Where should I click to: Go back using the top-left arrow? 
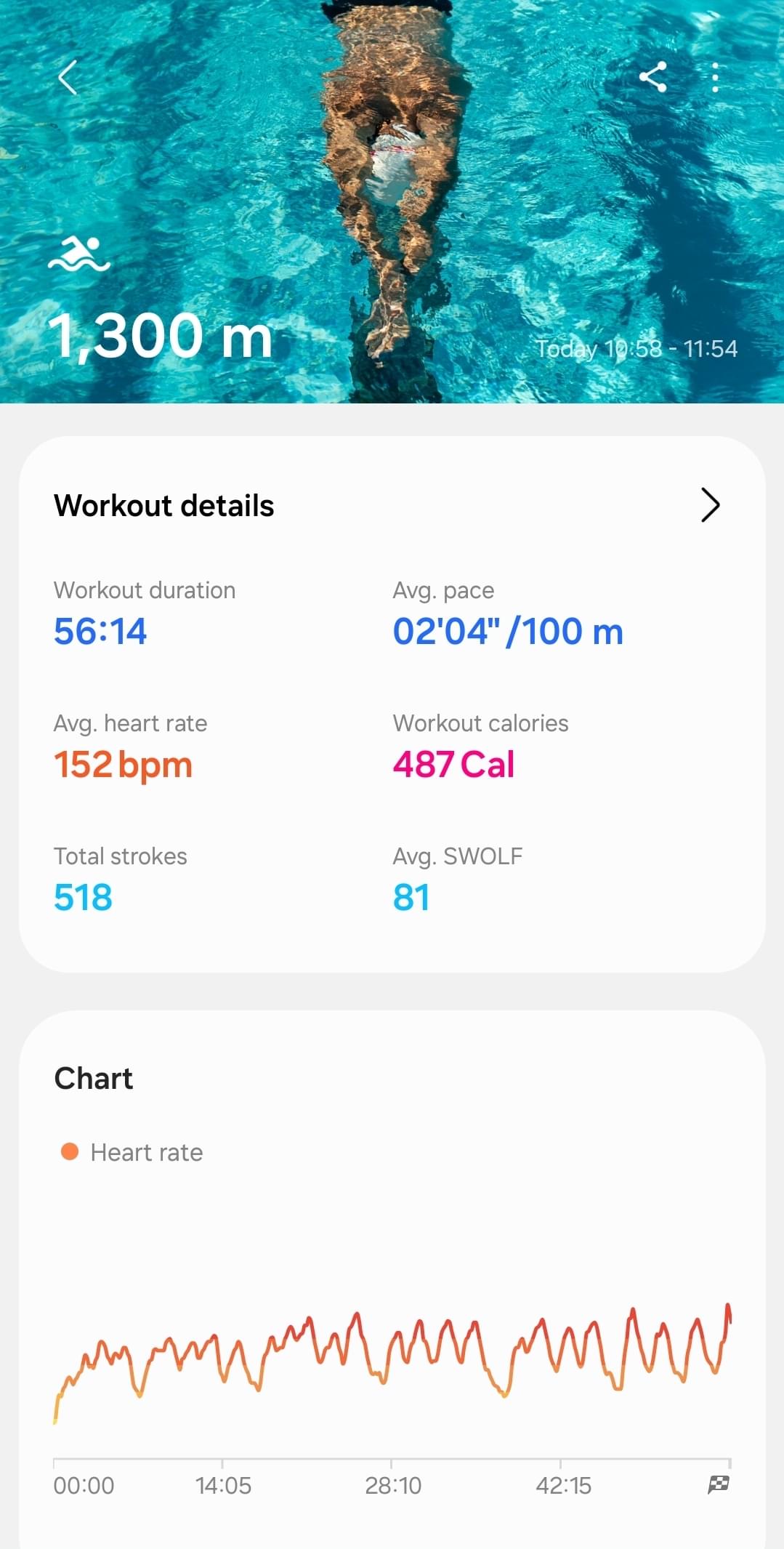pos(68,78)
